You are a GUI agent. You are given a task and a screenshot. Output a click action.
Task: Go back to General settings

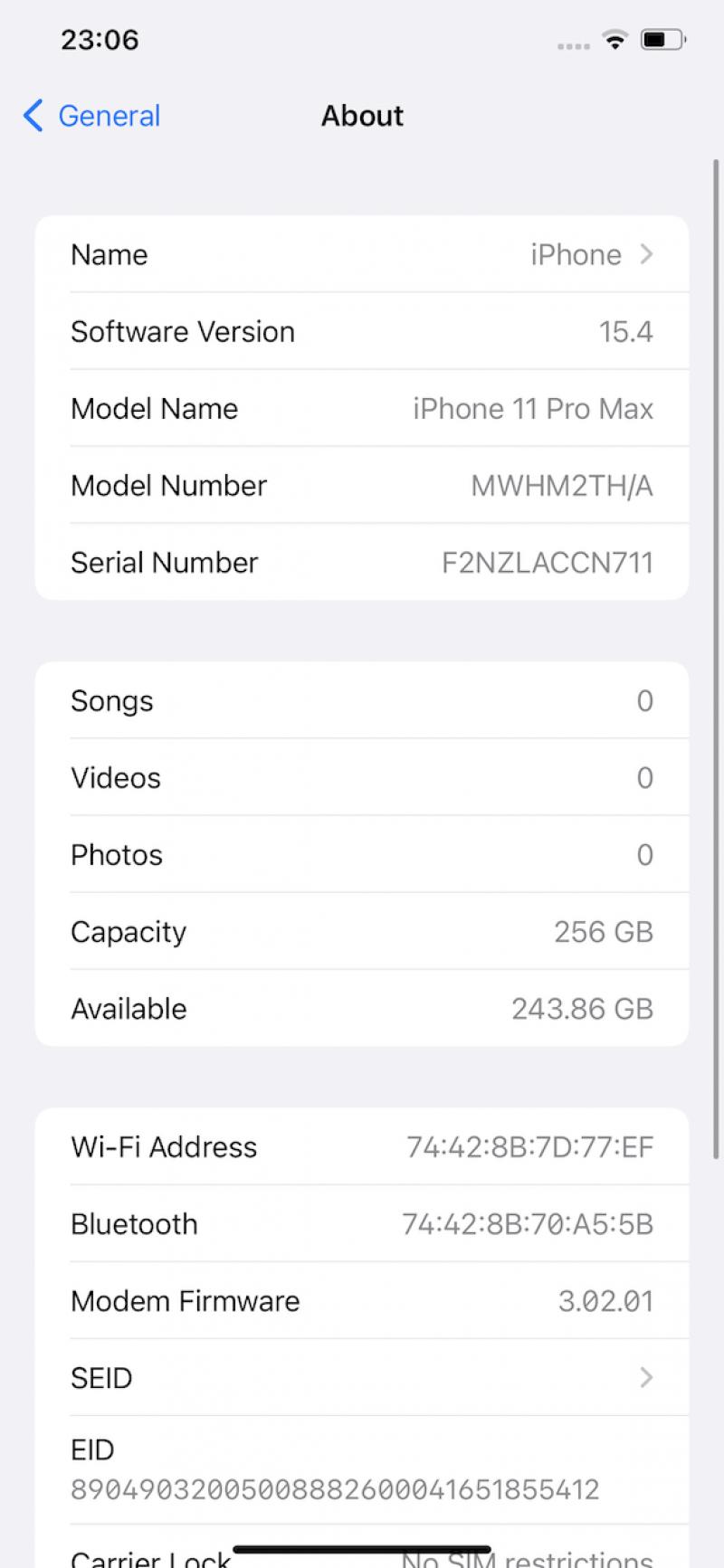91,116
